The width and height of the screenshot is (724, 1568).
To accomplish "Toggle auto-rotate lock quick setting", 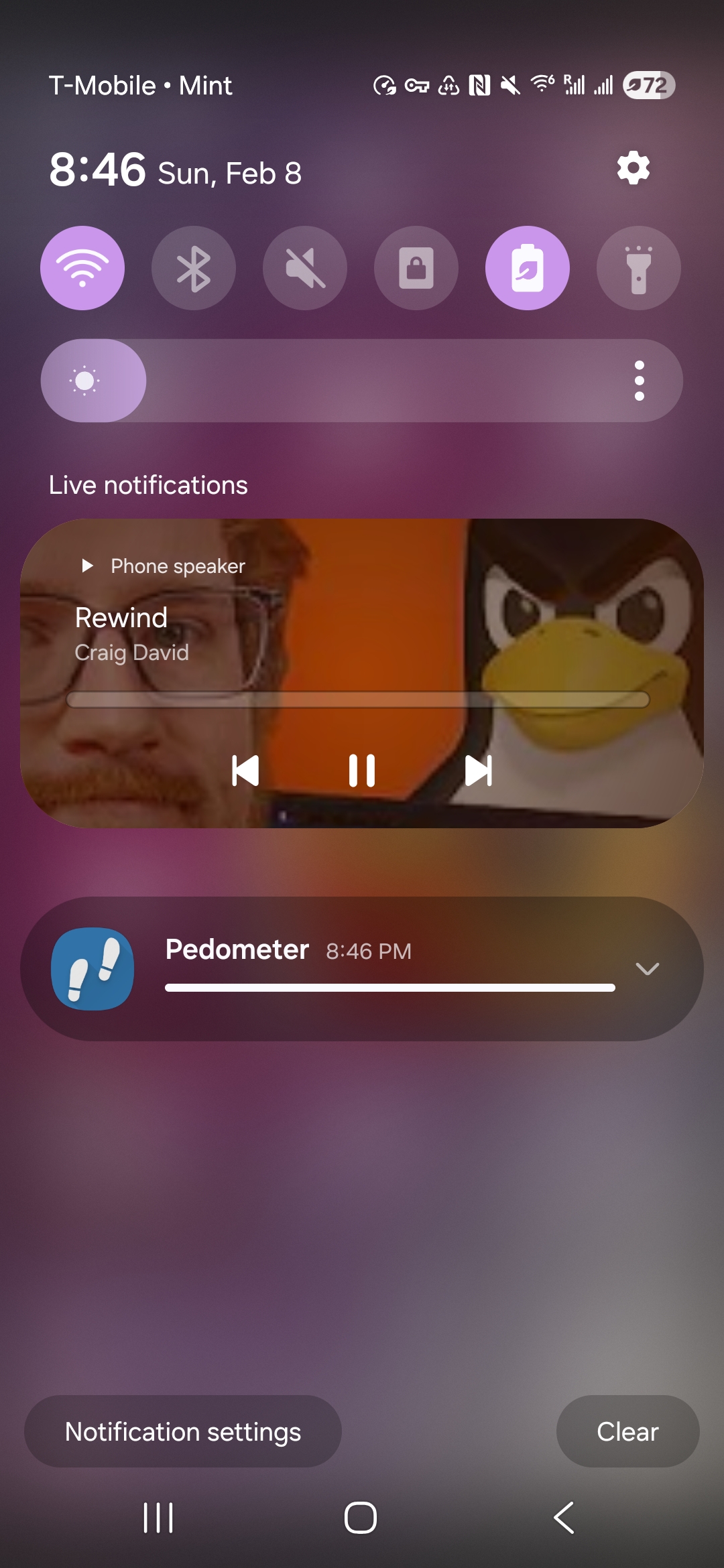I will [416, 267].
